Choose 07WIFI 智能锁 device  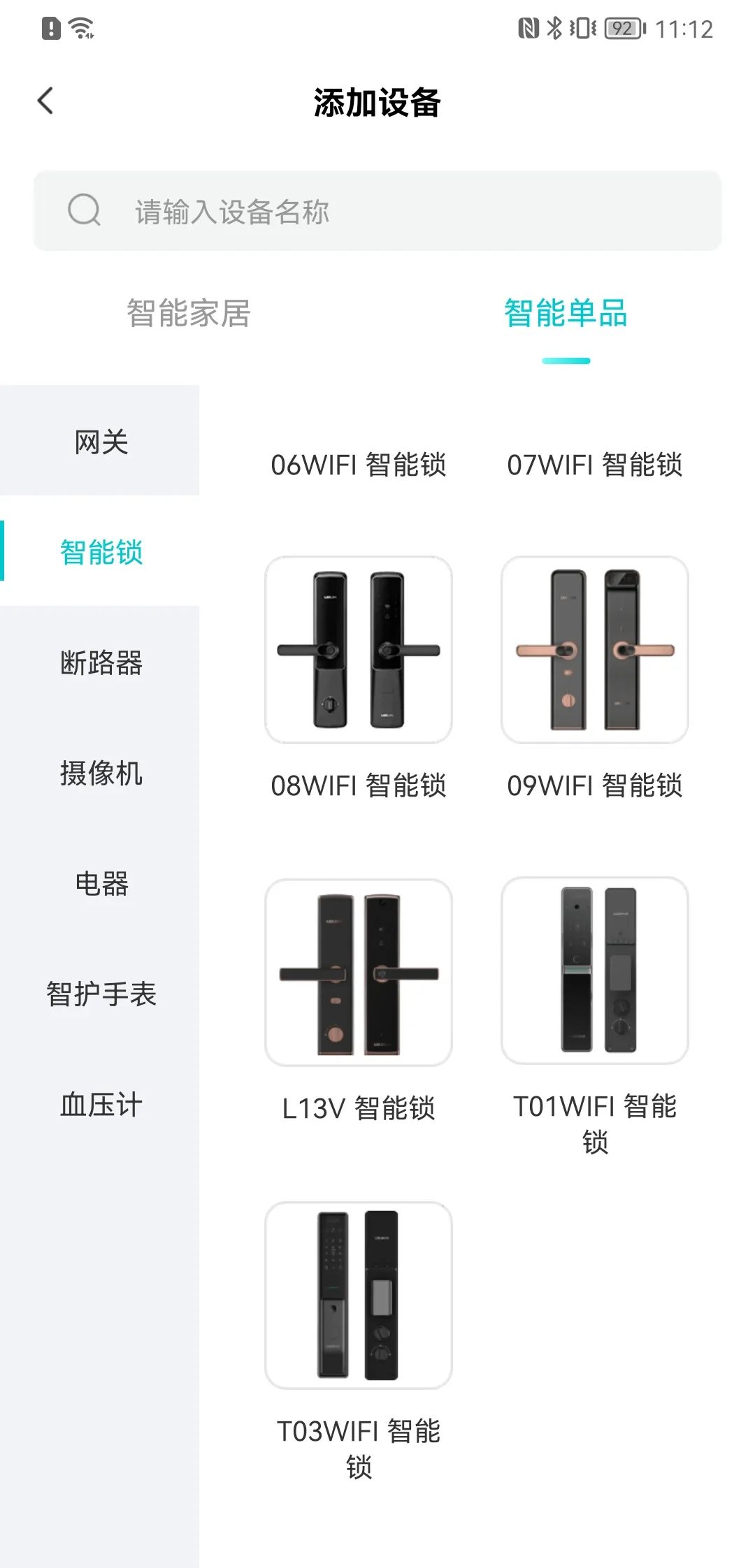pyautogui.click(x=594, y=465)
